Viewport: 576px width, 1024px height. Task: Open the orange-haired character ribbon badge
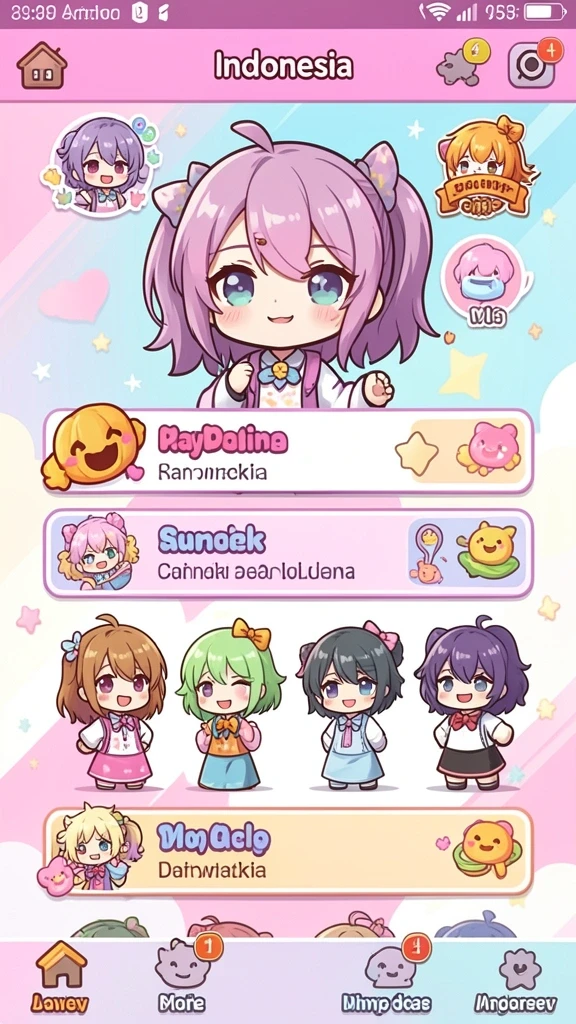485,166
